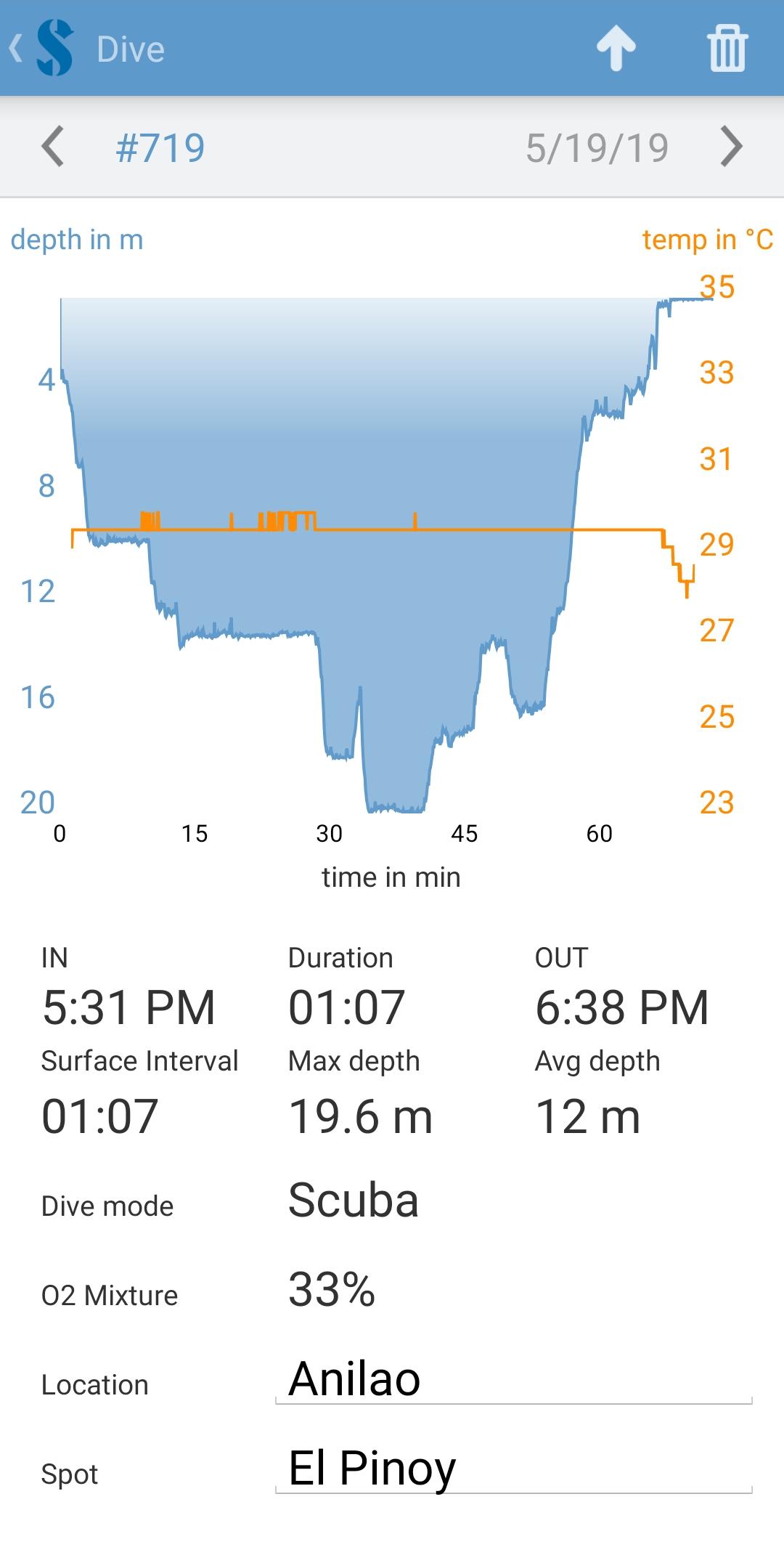Delete this dive with the trash icon
This screenshot has width=784, height=1547.
pyautogui.click(x=727, y=48)
